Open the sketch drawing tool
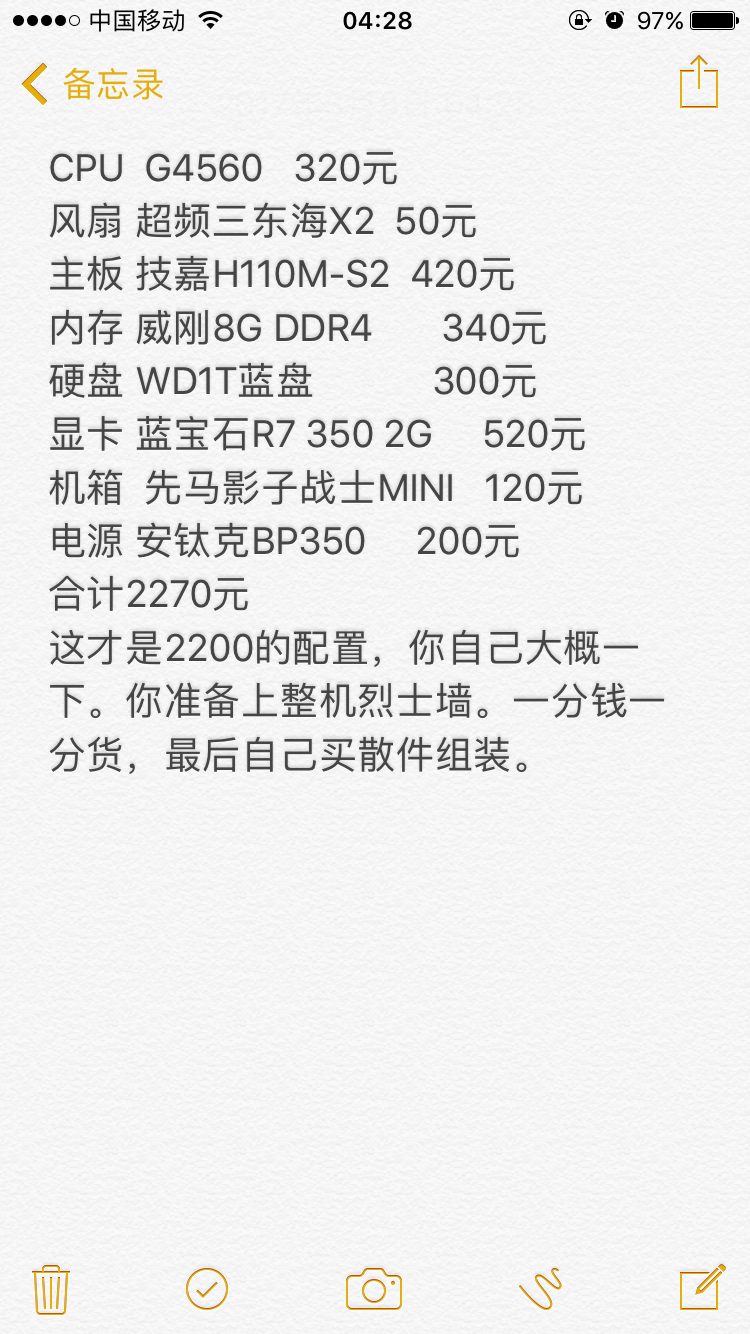Image resolution: width=750 pixels, height=1334 pixels. coord(541,1288)
